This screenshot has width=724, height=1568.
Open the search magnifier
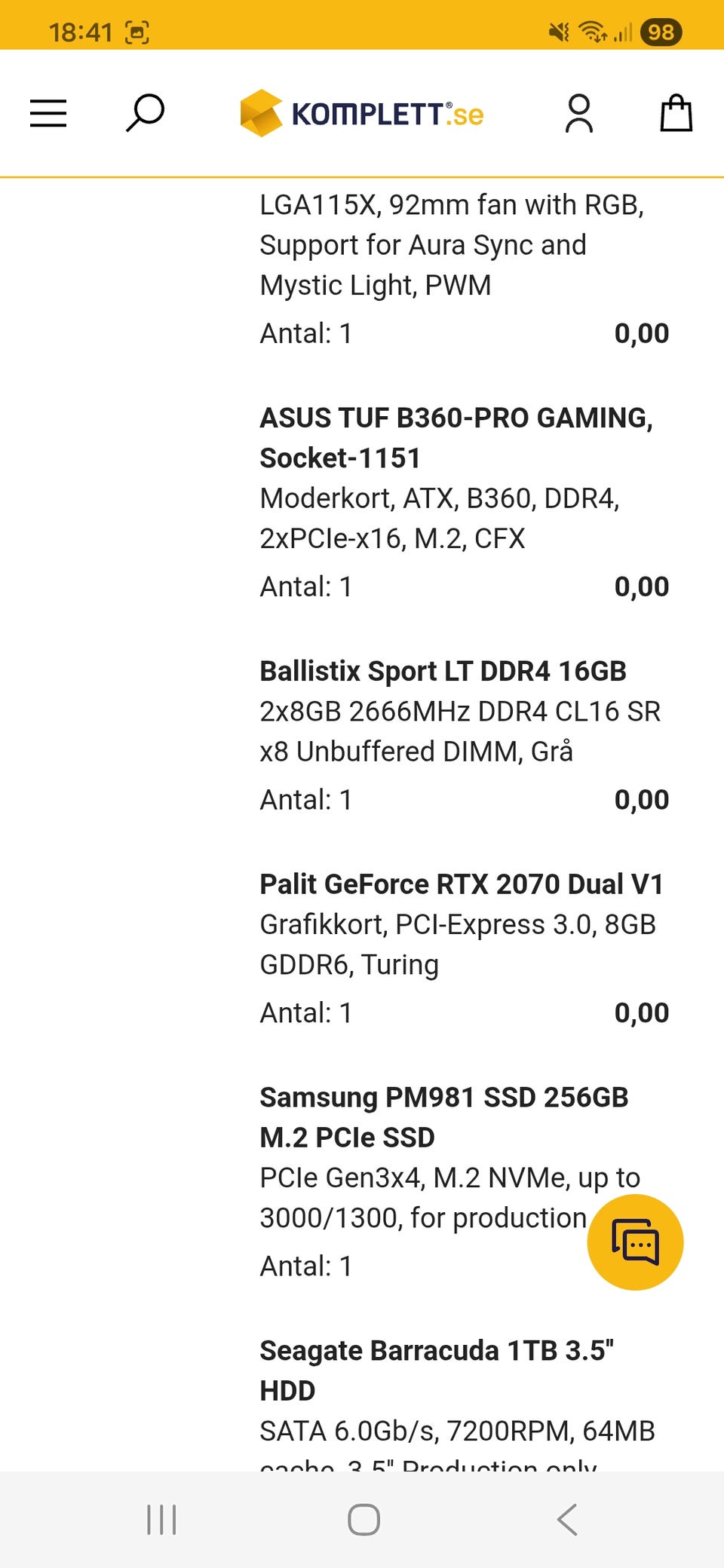click(145, 113)
